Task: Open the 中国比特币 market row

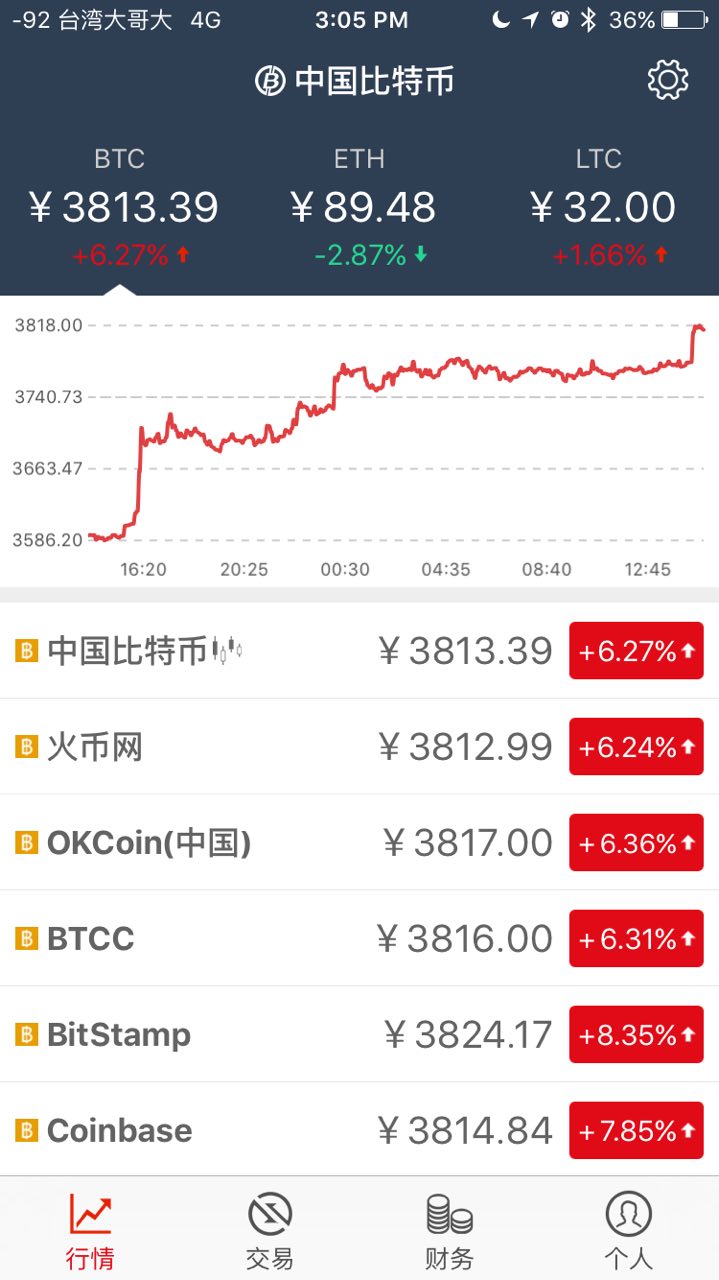Action: click(359, 651)
